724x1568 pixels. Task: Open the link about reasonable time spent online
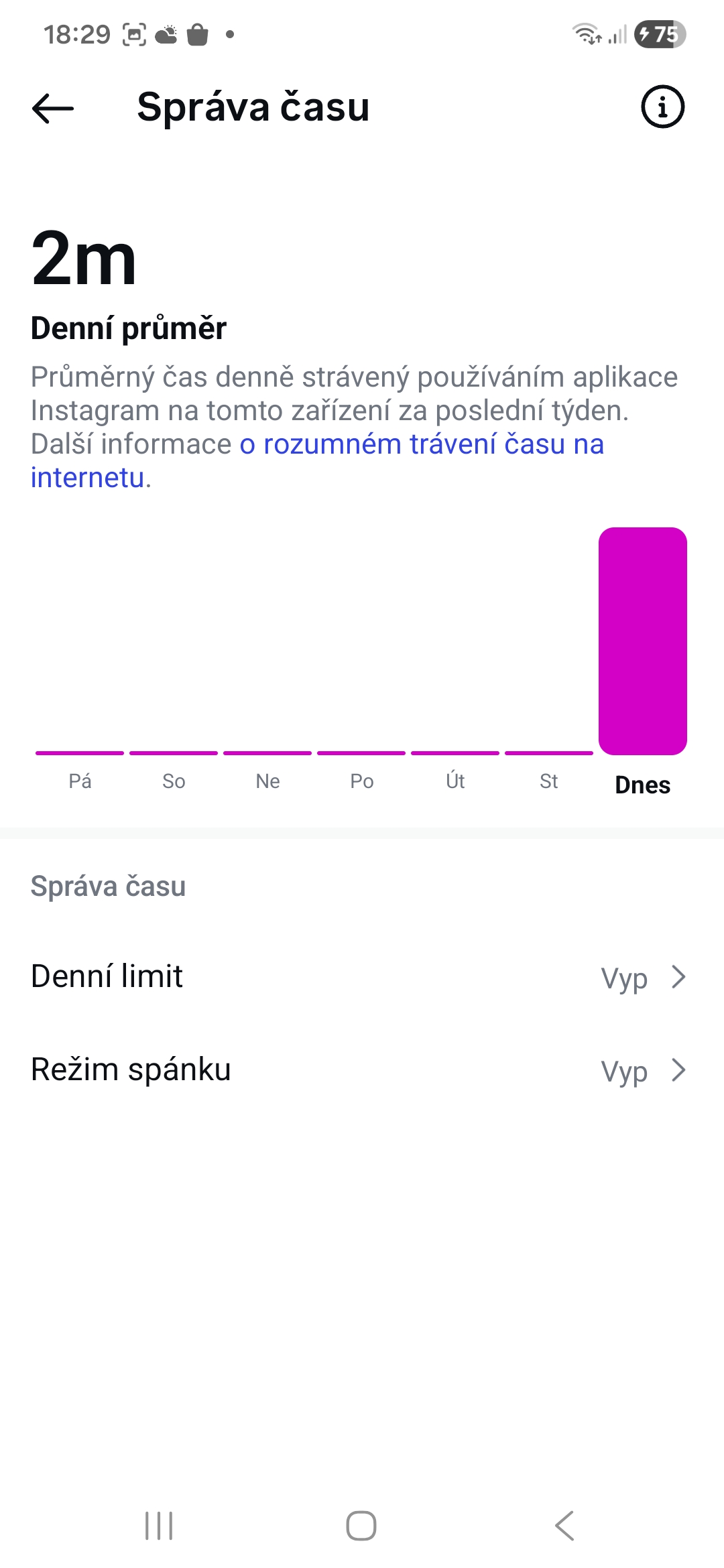421,444
